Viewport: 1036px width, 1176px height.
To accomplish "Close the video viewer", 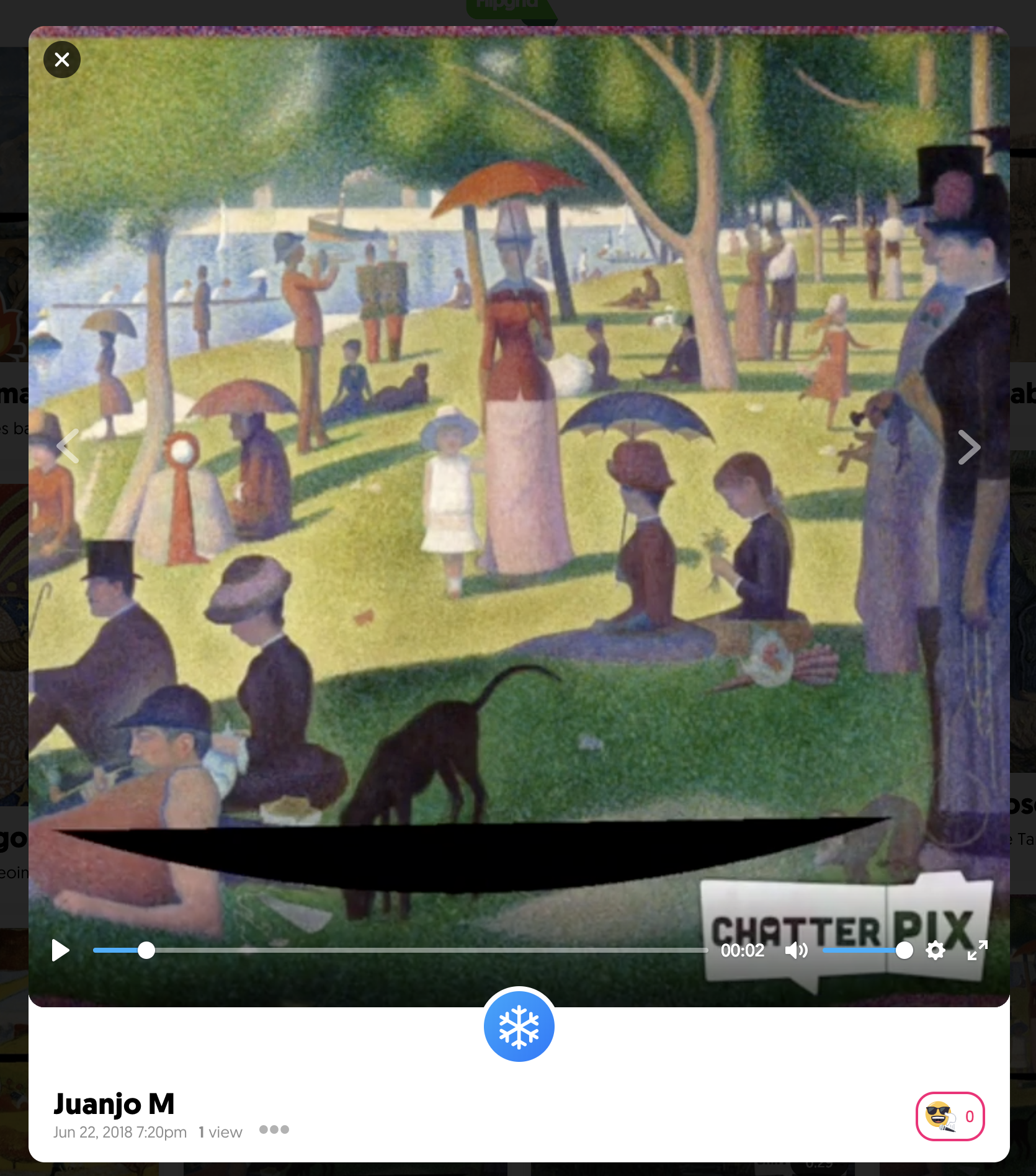I will (62, 60).
